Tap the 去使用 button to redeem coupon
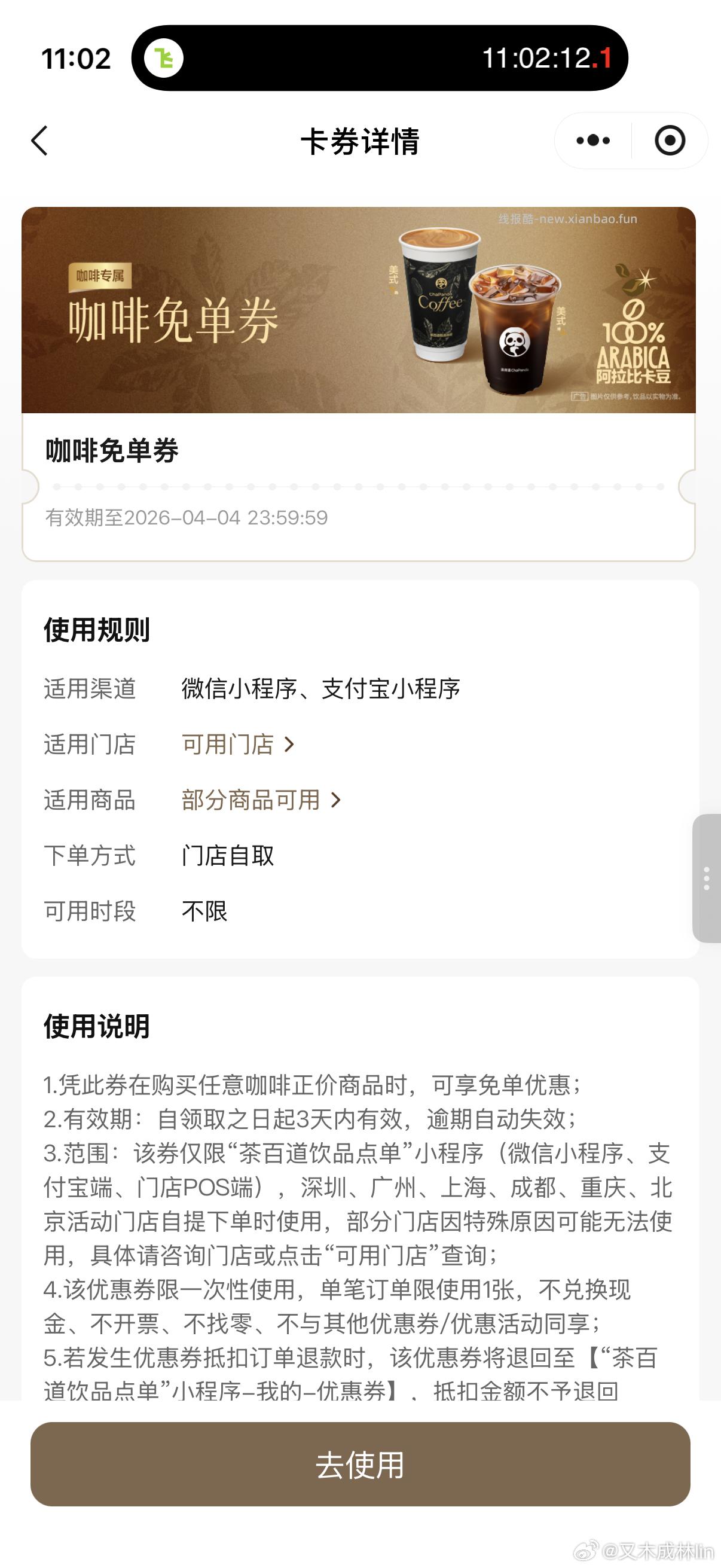 (360, 1468)
